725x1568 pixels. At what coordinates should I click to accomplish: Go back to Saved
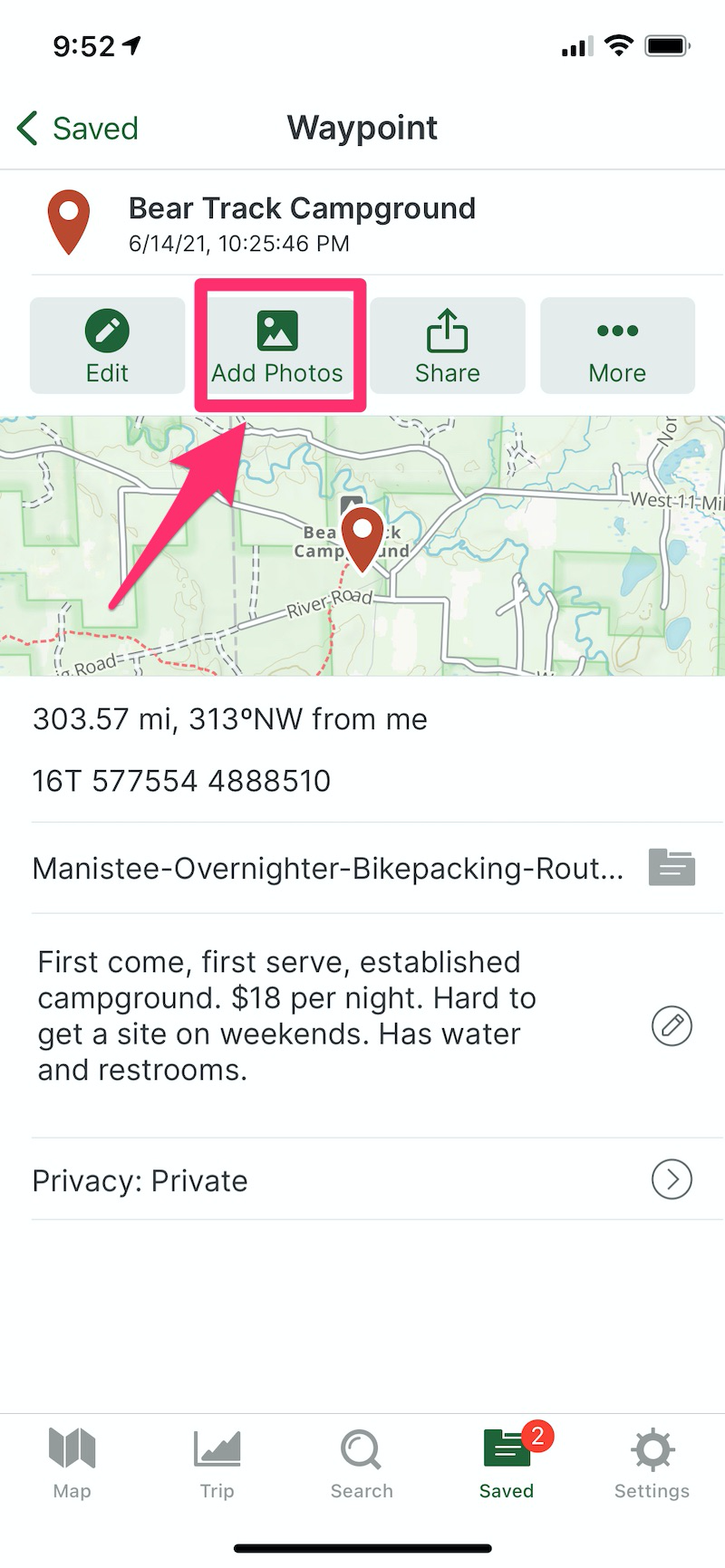(x=78, y=129)
